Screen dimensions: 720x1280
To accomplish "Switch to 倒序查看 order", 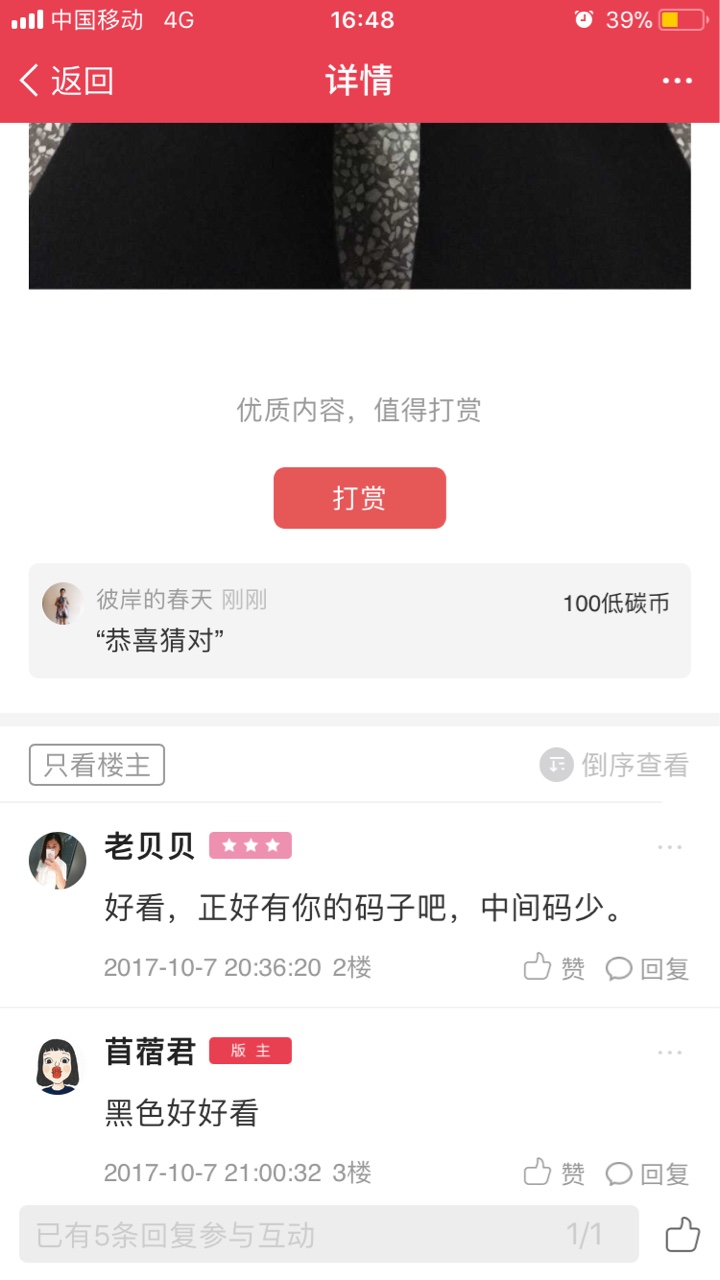I will point(615,765).
